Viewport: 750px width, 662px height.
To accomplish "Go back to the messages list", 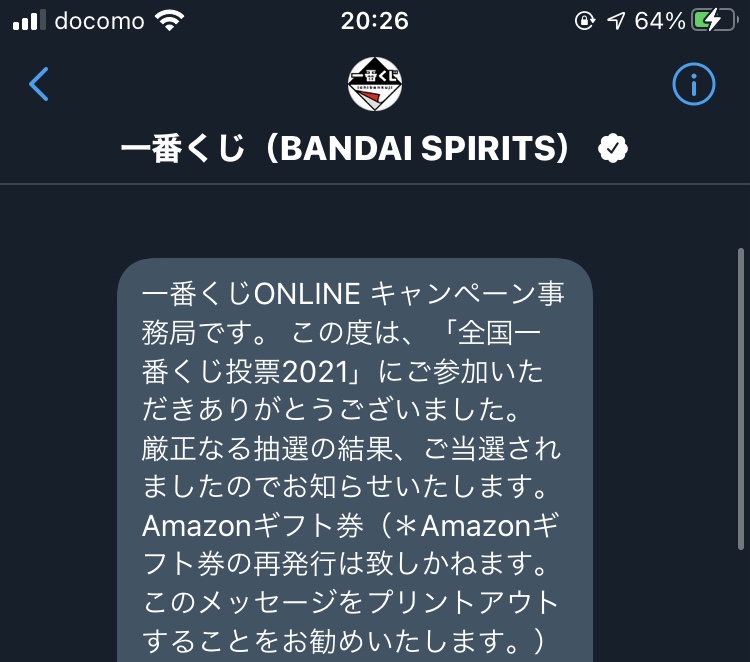I will [x=39, y=85].
